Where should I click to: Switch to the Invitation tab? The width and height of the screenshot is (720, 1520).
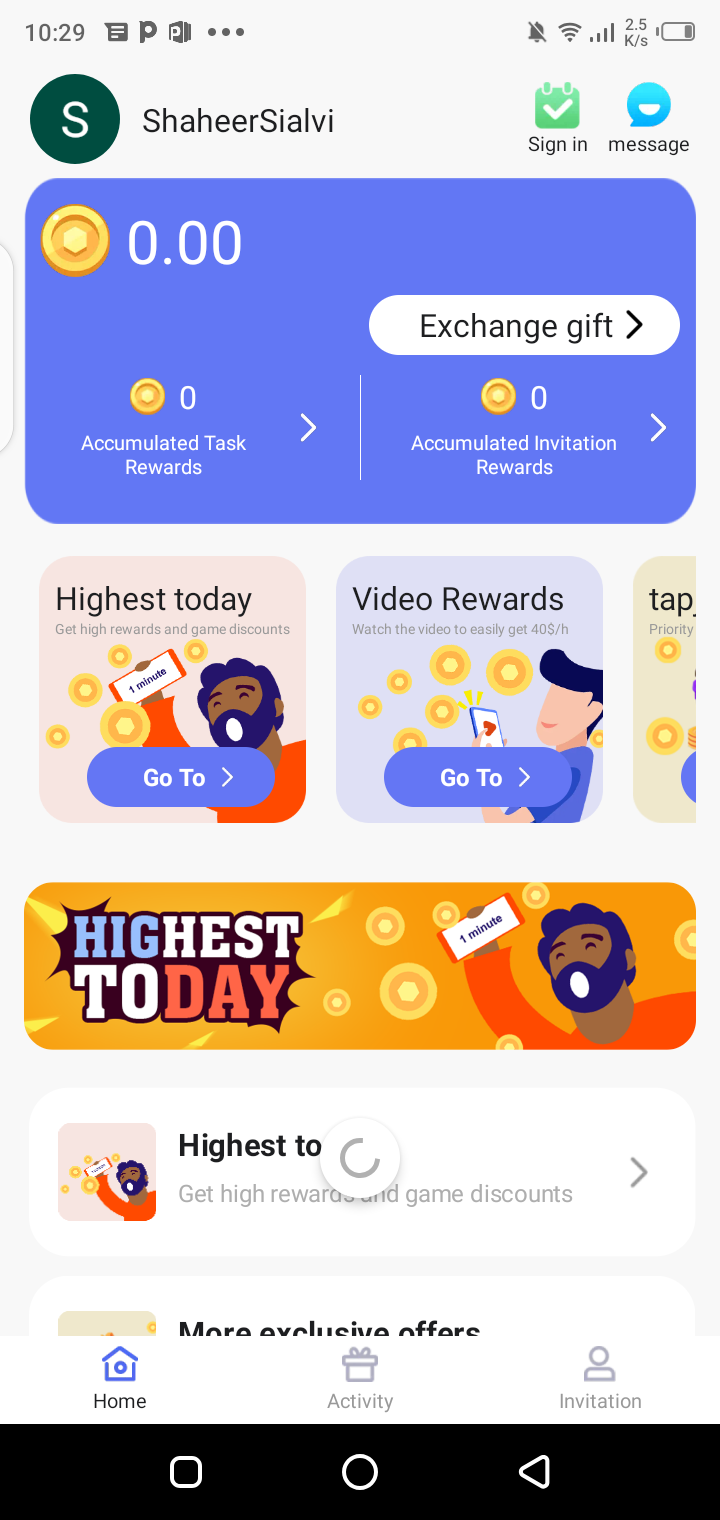pos(600,1378)
